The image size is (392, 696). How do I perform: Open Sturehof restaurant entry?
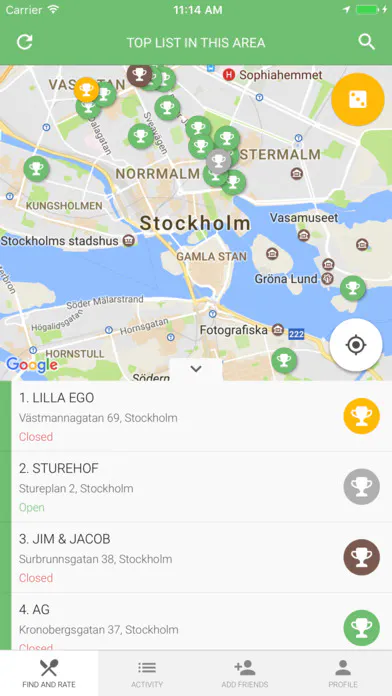click(x=201, y=487)
